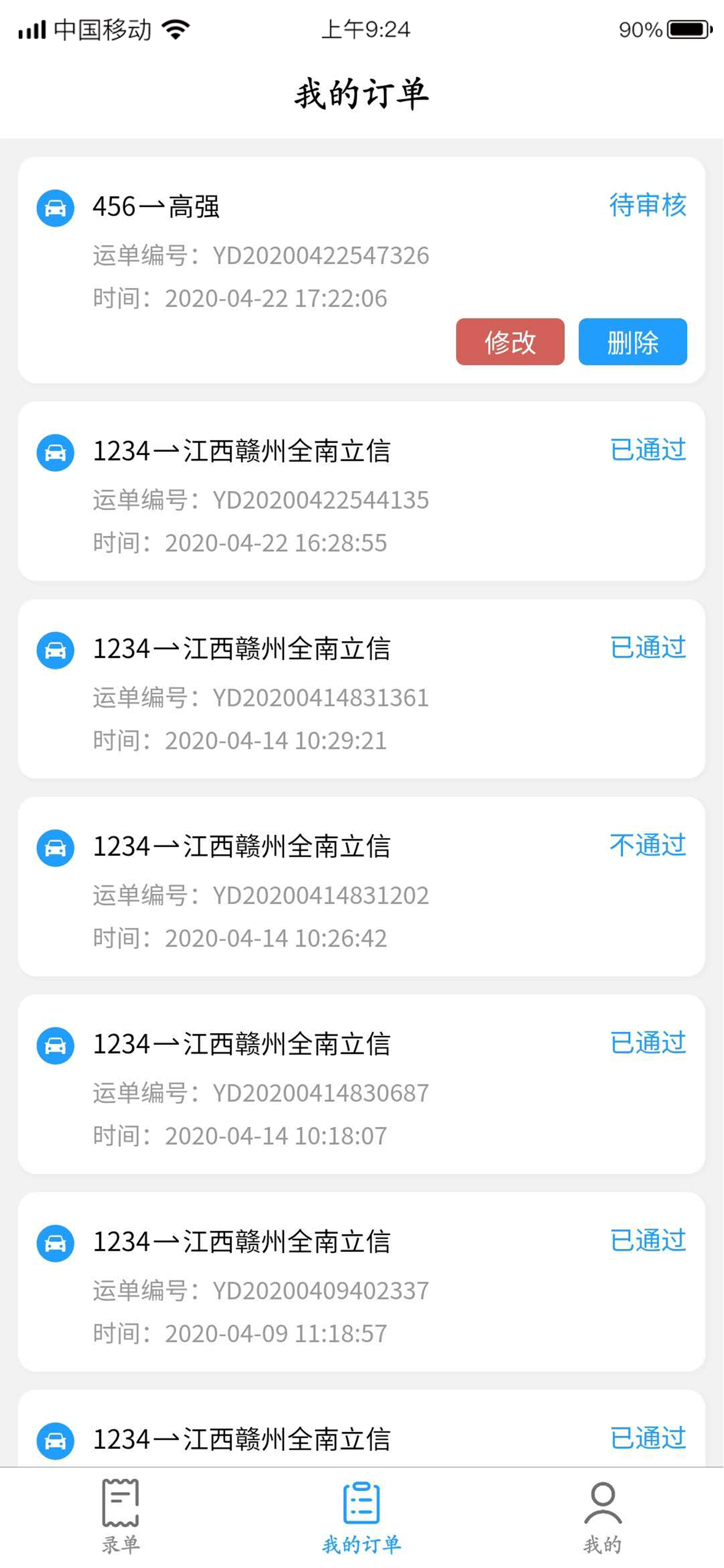
Task: Go to the 我的 tab
Action: point(603,1515)
